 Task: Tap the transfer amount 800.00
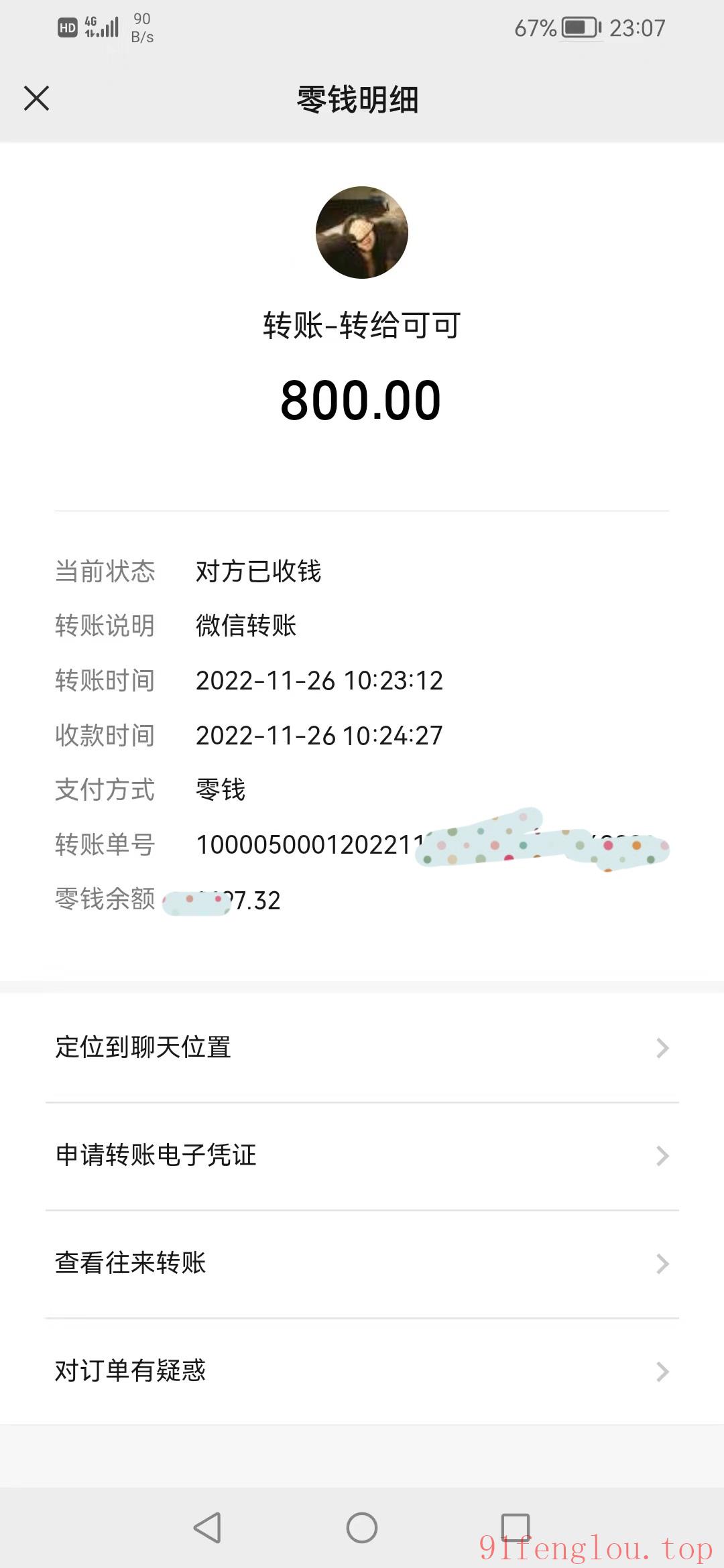pos(360,398)
